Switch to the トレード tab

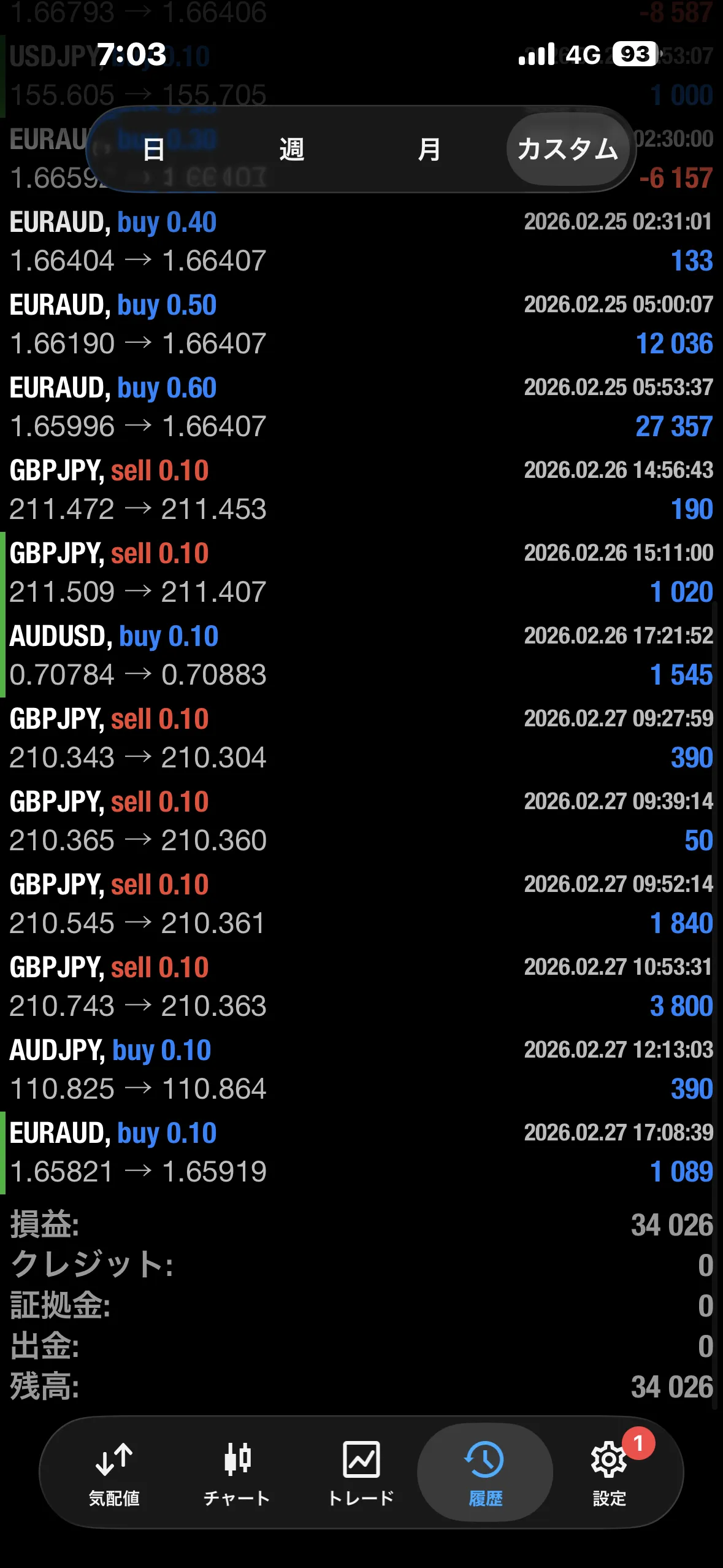pos(361,1474)
